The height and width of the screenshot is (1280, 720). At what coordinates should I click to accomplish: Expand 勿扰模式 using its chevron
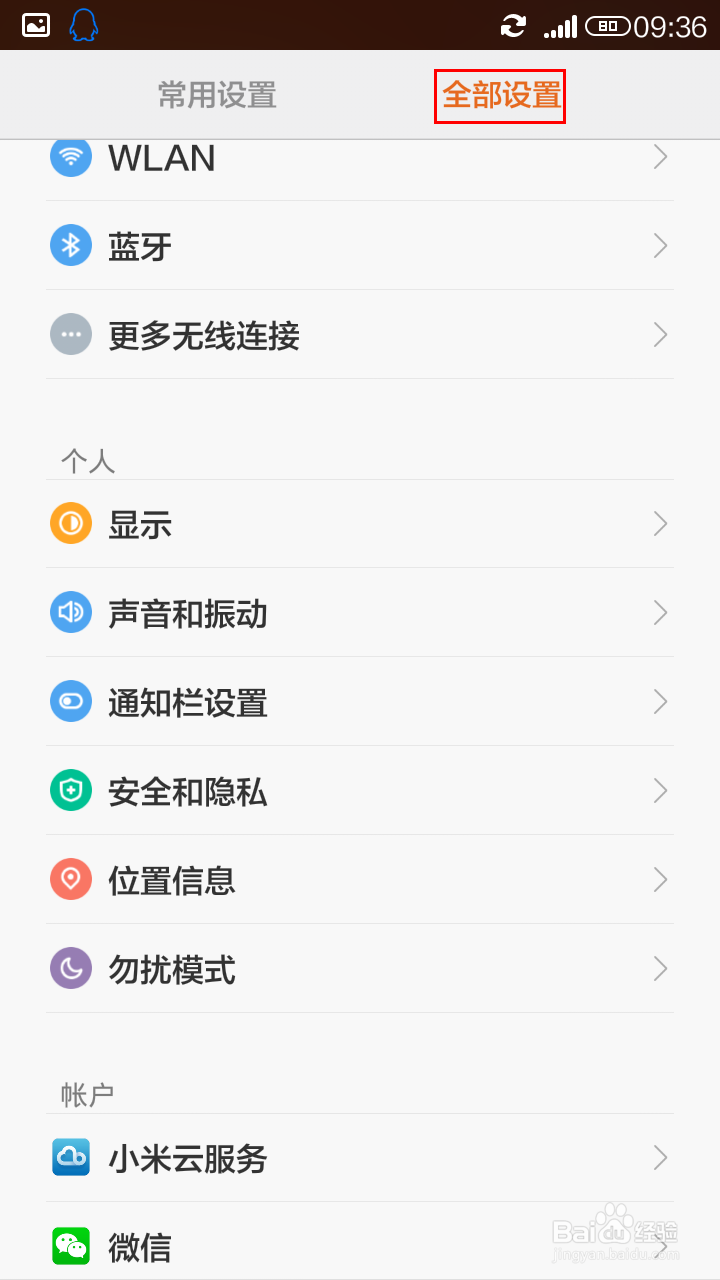(660, 968)
